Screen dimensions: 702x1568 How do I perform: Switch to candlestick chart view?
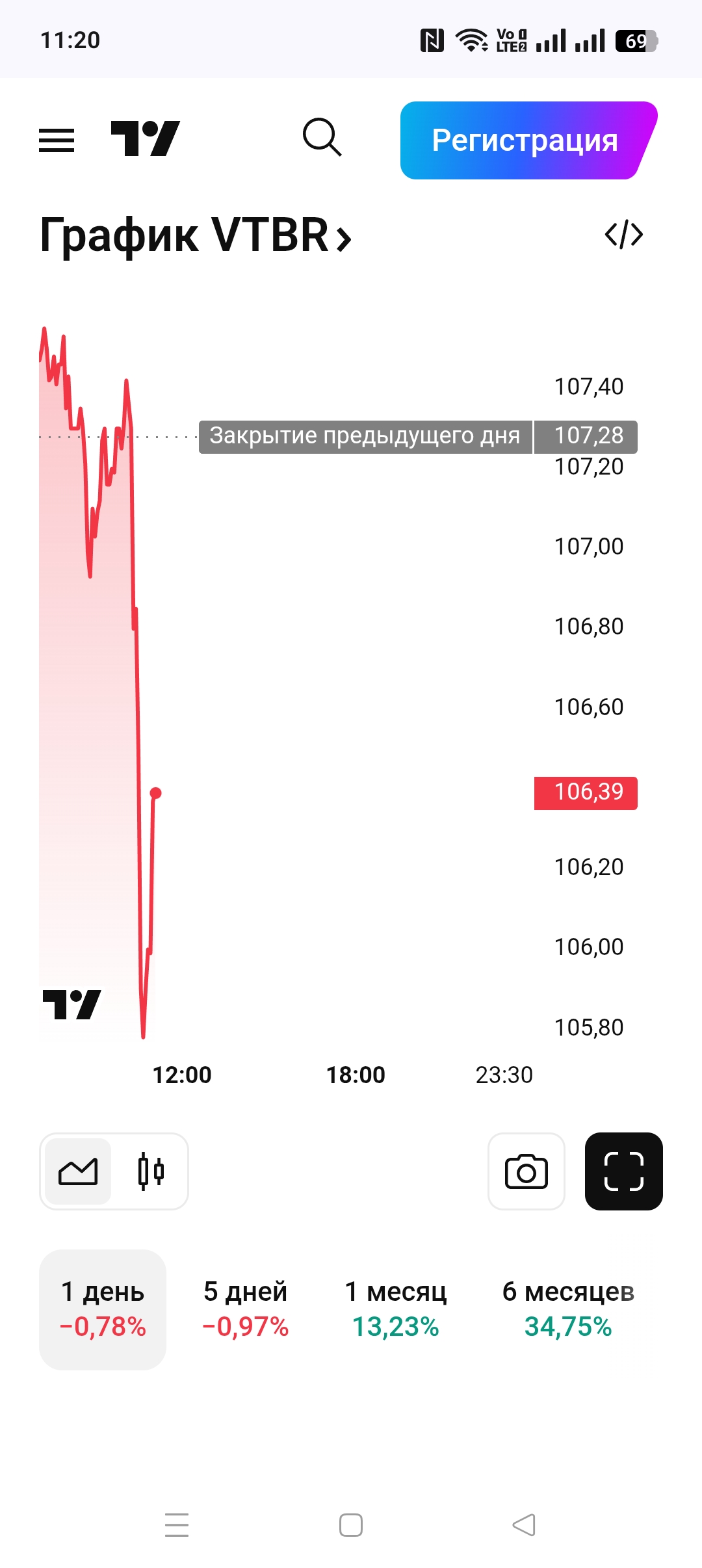151,1171
